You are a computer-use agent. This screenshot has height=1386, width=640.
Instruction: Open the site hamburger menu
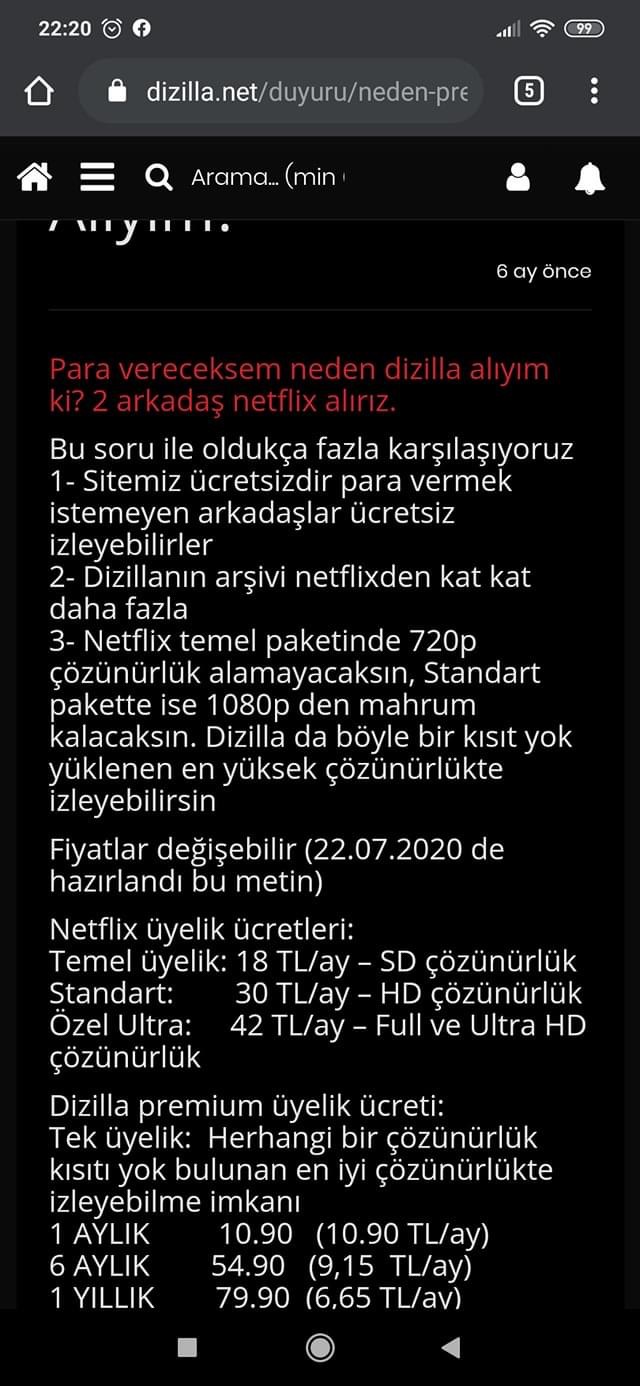[97, 178]
